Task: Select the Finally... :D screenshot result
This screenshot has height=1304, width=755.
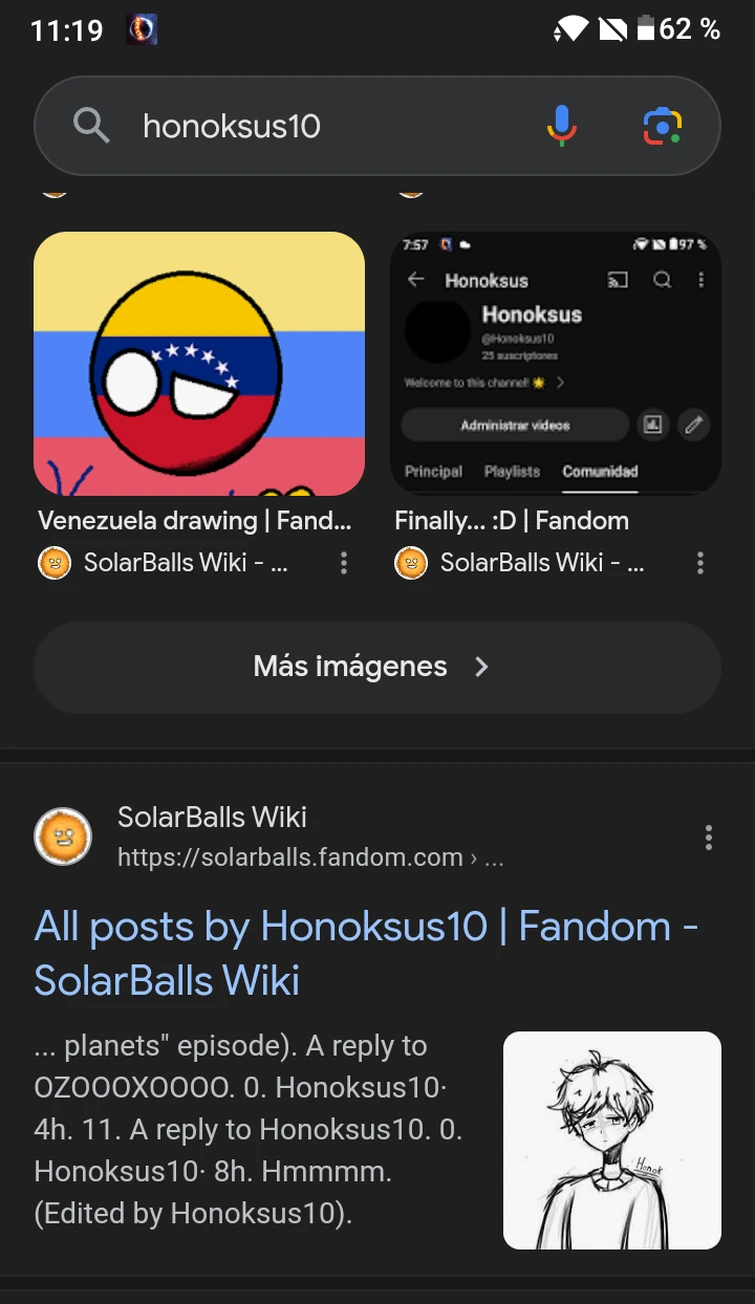Action: pos(555,363)
